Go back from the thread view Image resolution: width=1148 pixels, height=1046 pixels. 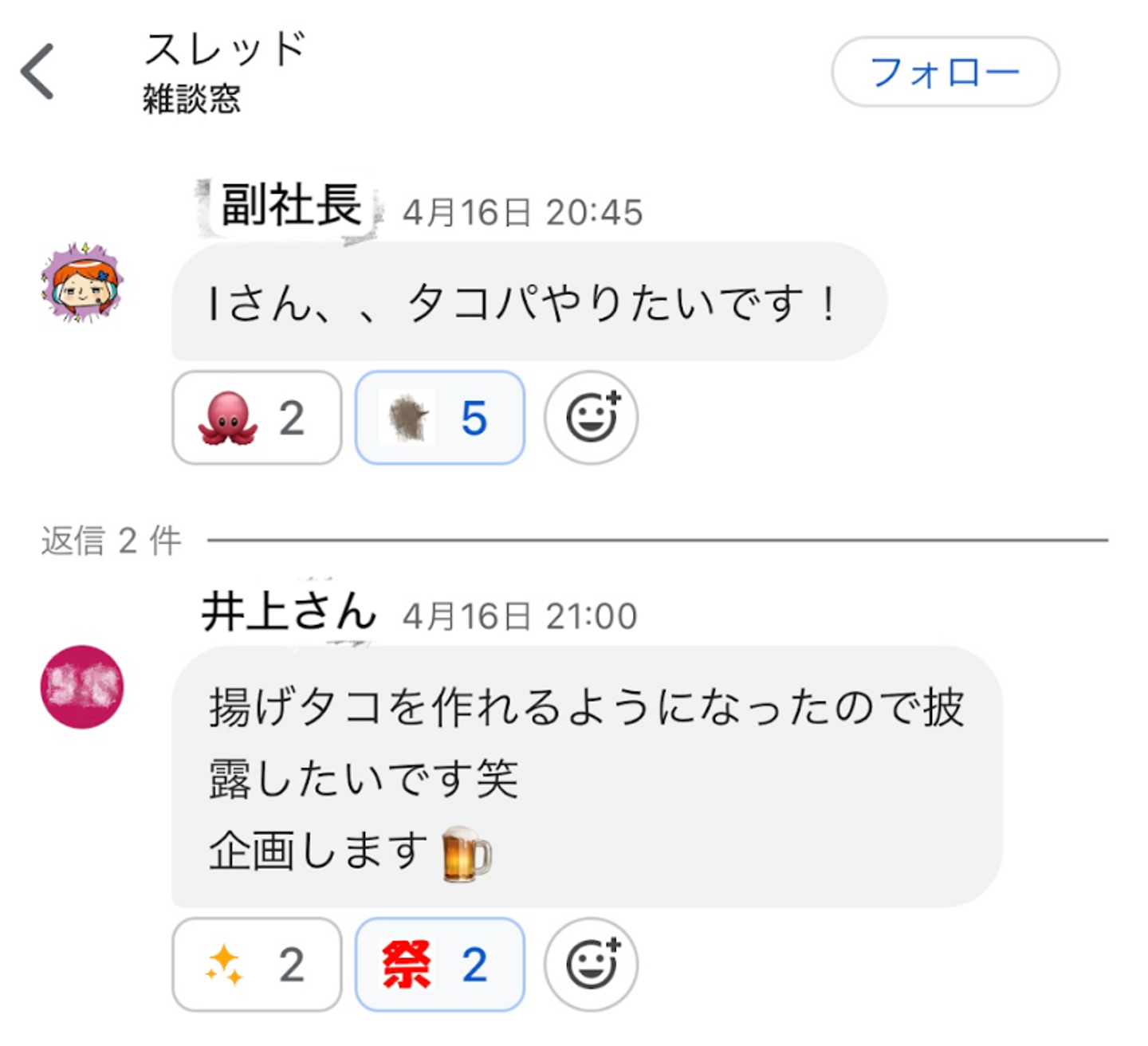click(37, 72)
